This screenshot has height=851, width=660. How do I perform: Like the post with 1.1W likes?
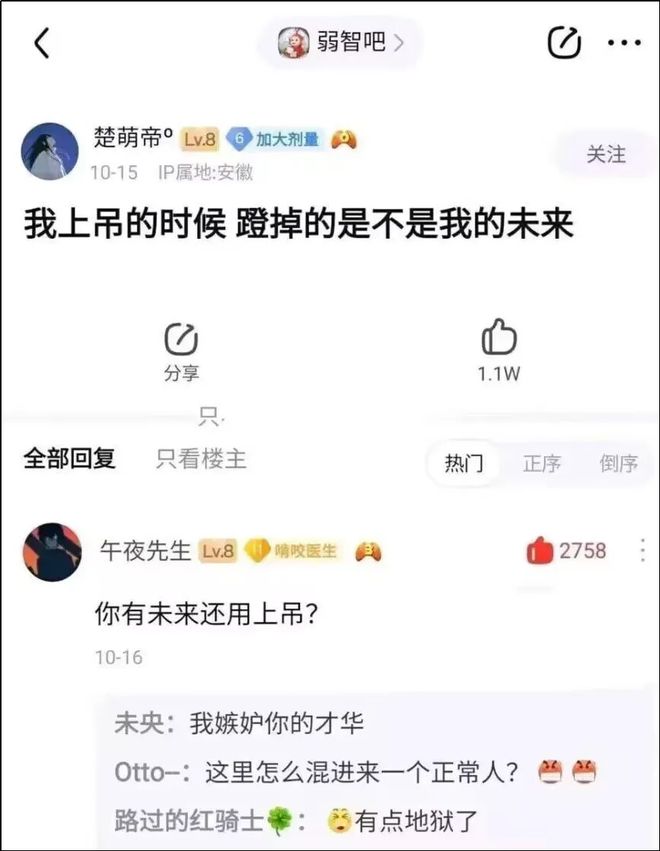[497, 352]
